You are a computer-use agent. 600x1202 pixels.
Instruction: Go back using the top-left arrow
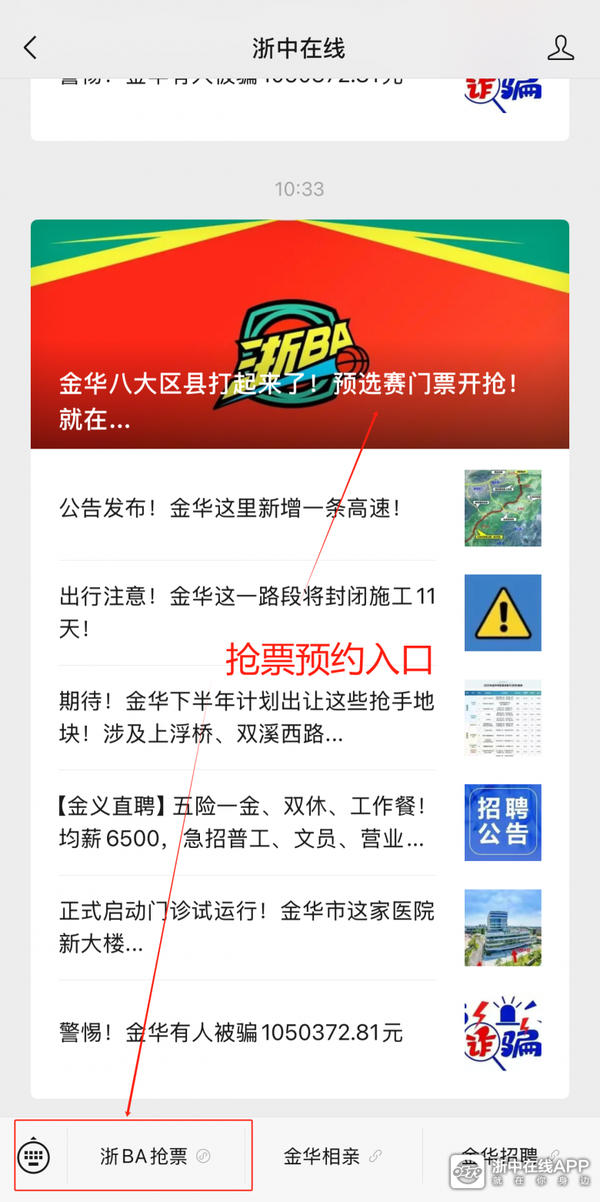(x=30, y=47)
